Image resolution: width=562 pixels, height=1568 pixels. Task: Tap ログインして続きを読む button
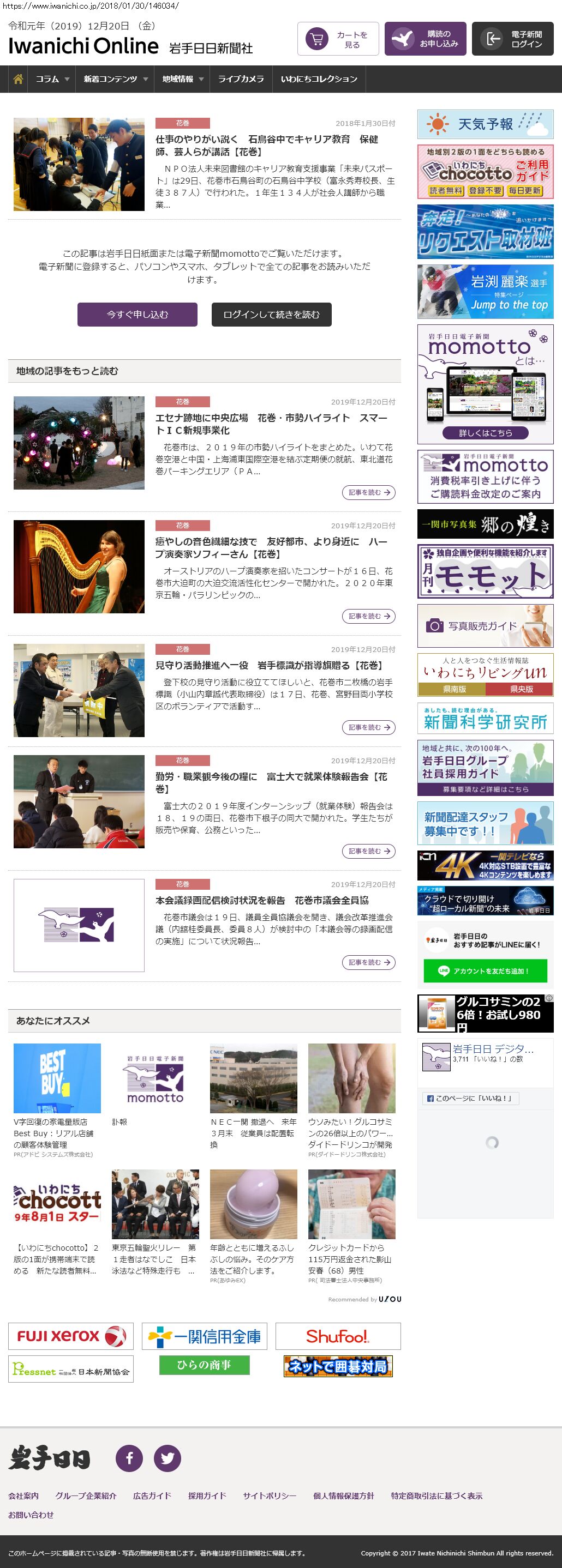[271, 315]
